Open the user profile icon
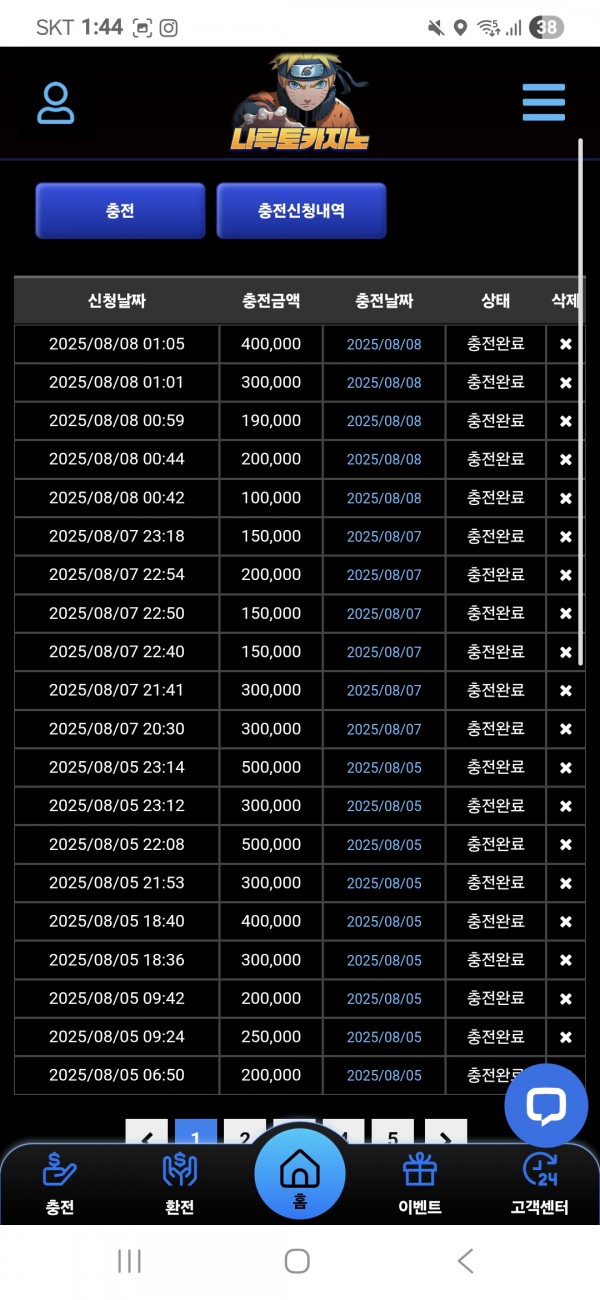Image resolution: width=600 pixels, height=1300 pixels. [56, 103]
